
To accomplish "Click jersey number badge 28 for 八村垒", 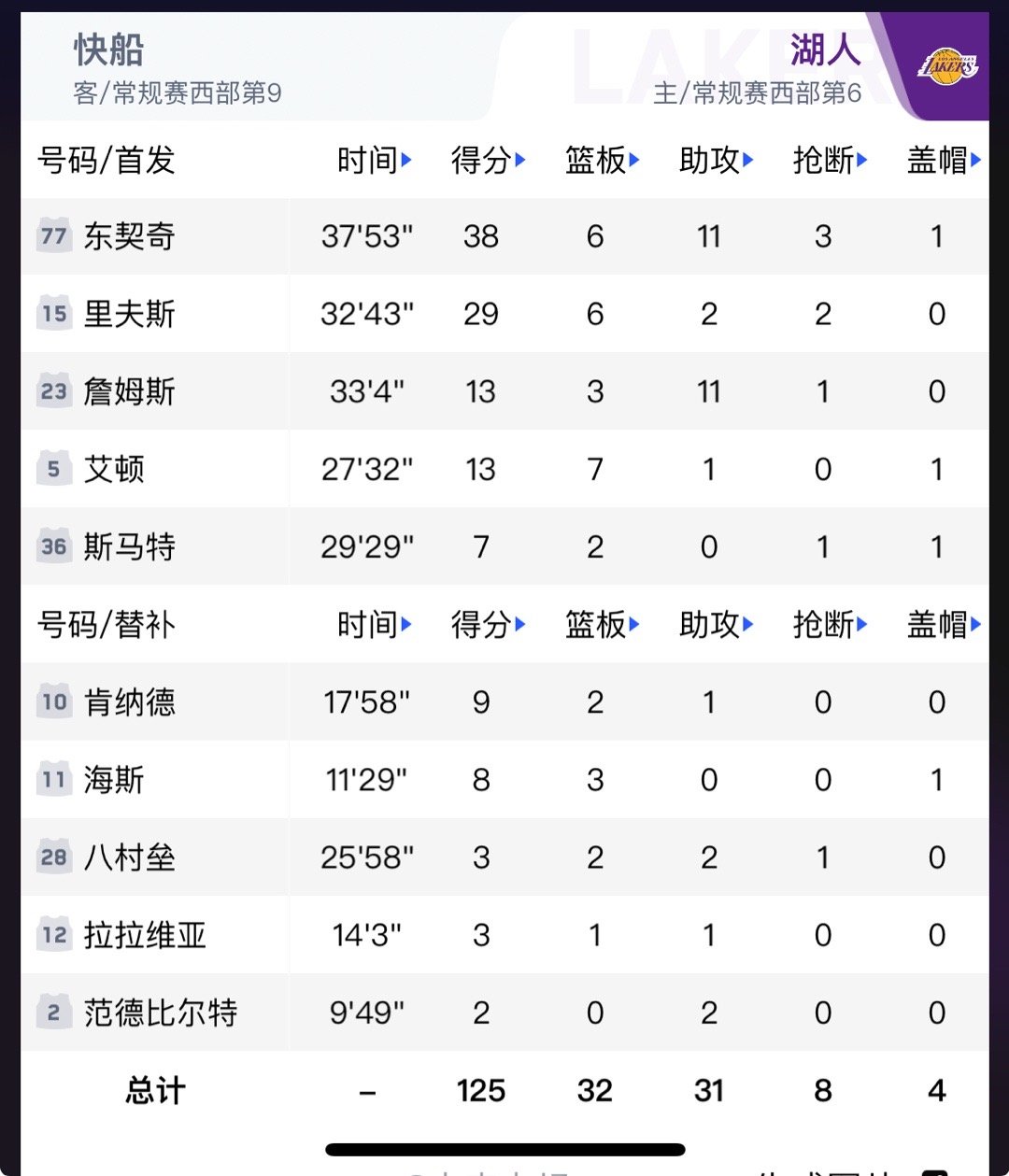I will point(53,857).
